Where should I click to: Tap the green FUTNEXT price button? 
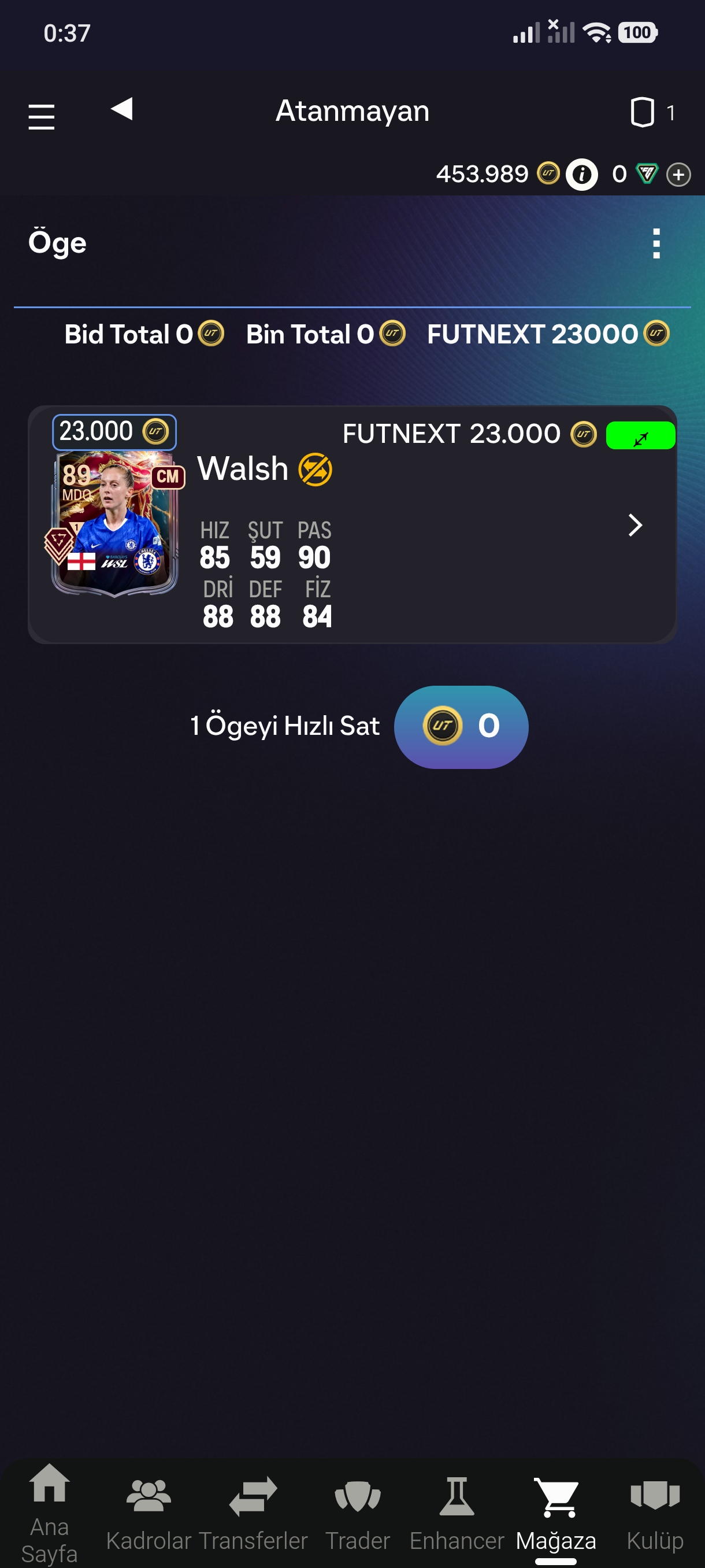[x=640, y=435]
